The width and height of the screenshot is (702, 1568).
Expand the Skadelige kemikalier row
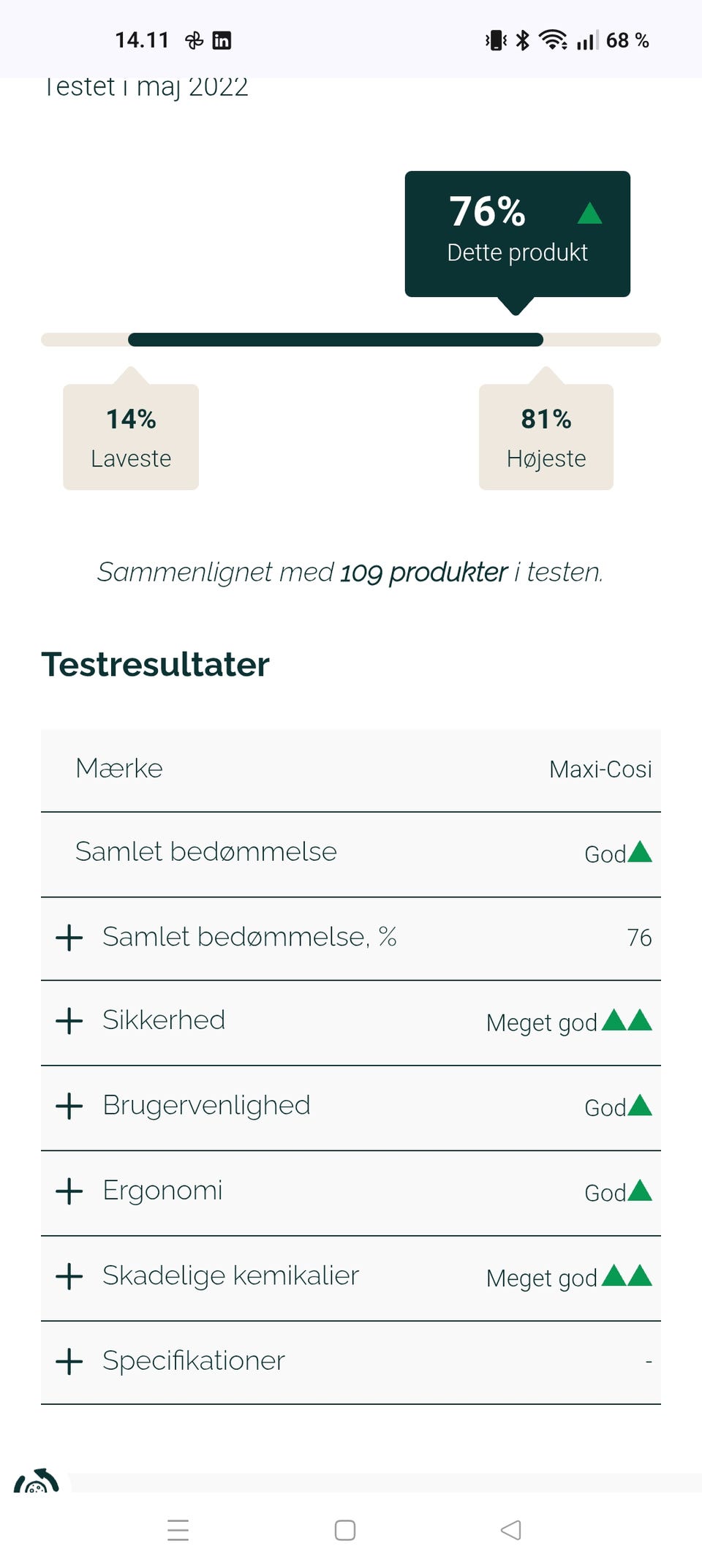click(x=69, y=1276)
